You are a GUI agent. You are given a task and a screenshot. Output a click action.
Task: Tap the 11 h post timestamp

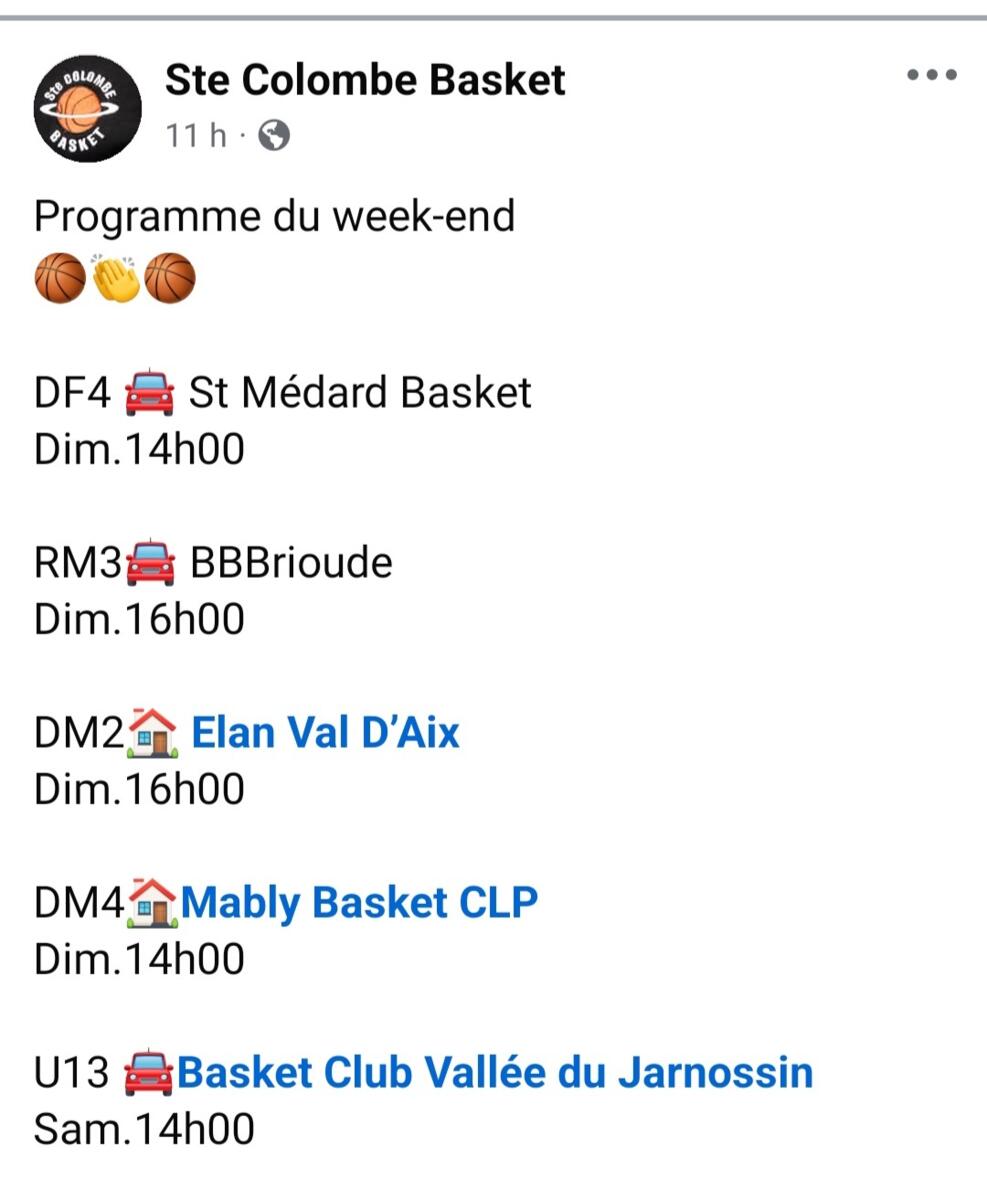(x=196, y=135)
